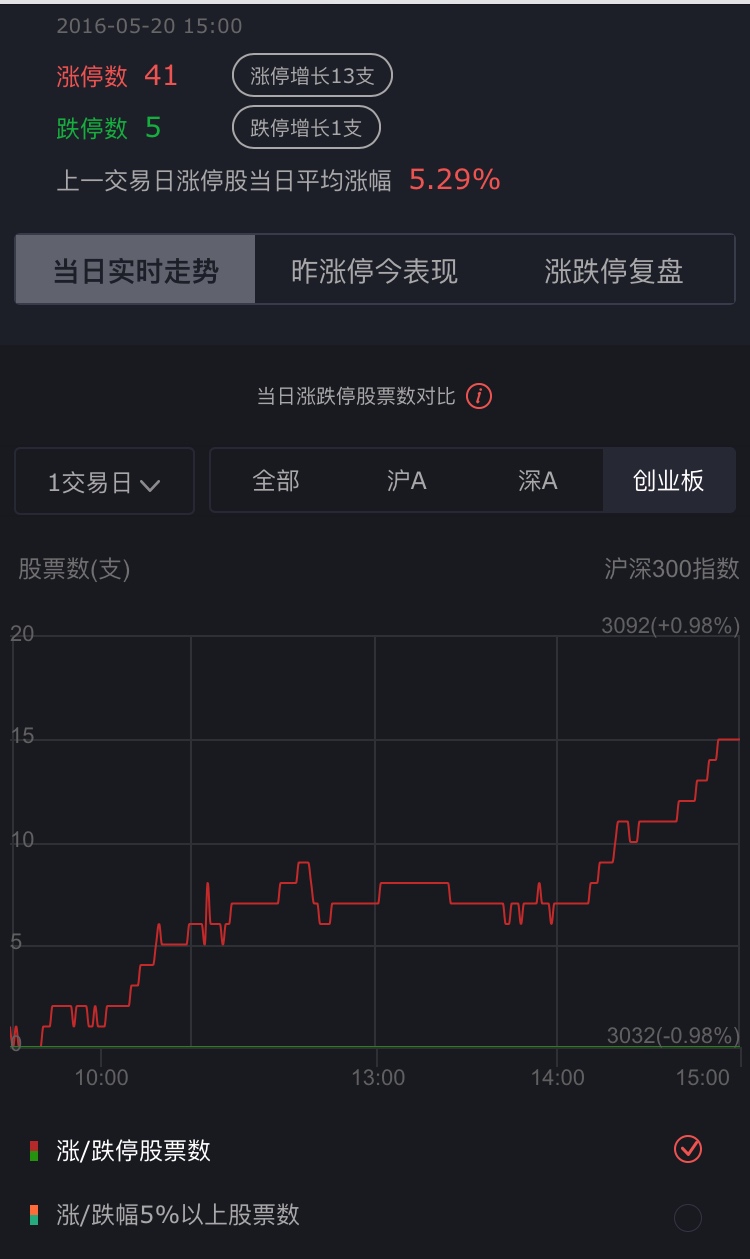Open the 涨跌停复盘 tab
This screenshot has height=1259, width=750.
(x=614, y=270)
